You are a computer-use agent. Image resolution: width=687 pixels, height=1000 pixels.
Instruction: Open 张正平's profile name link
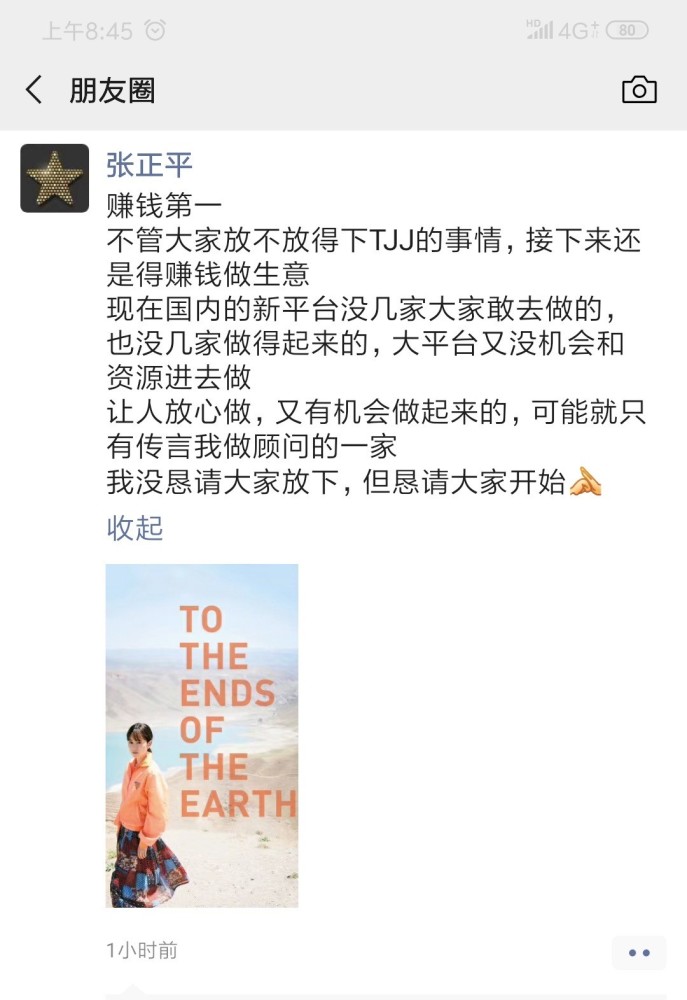click(149, 165)
